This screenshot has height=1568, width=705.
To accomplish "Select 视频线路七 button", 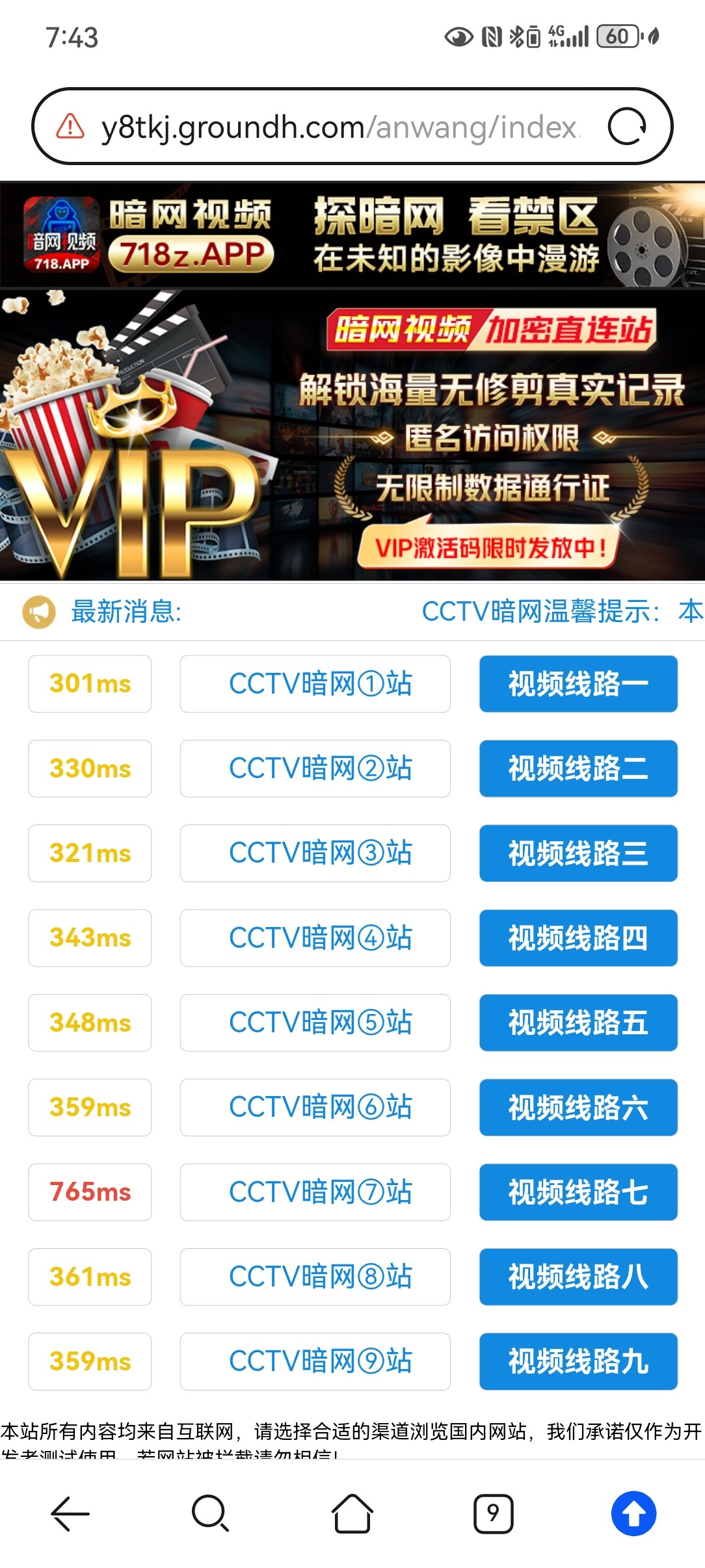I will [x=578, y=1192].
